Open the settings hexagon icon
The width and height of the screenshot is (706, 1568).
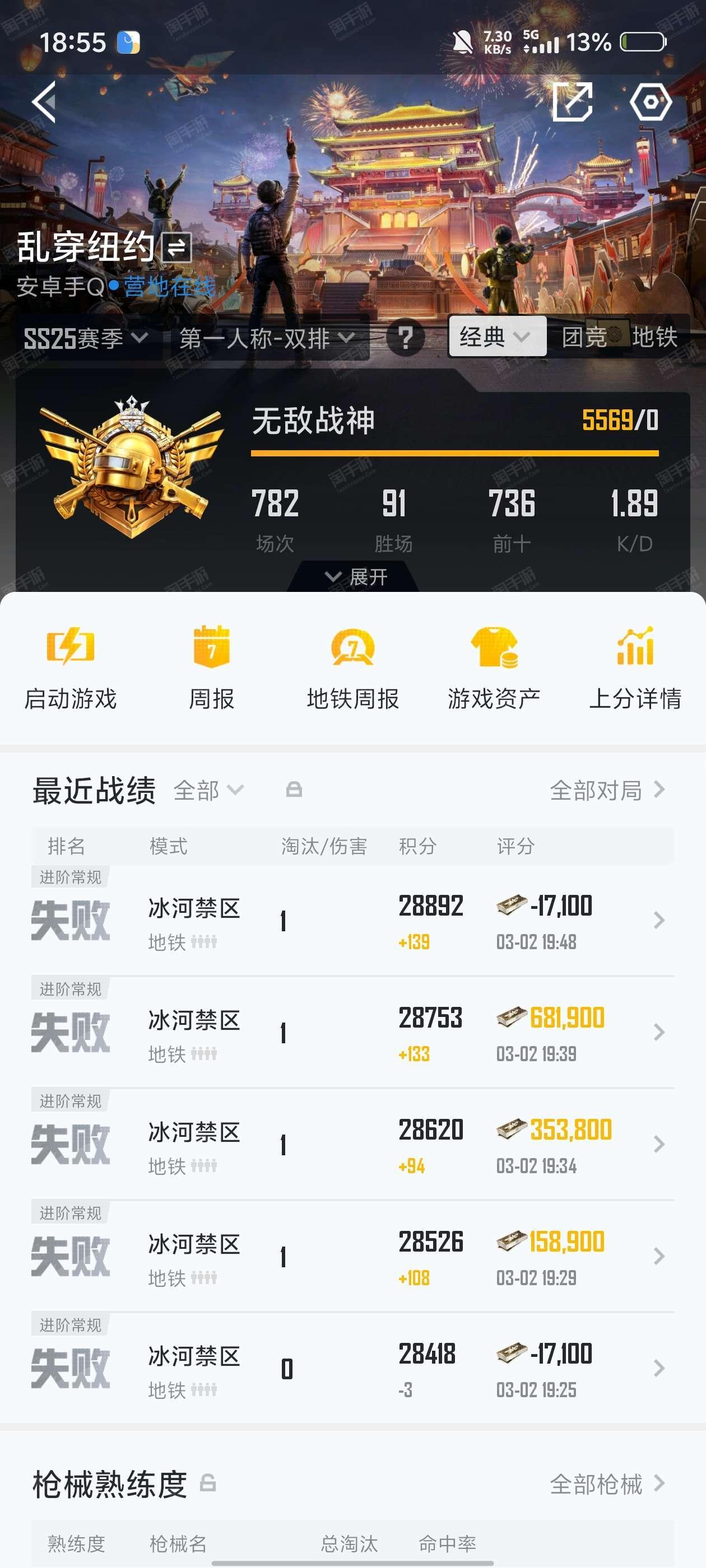(x=650, y=102)
